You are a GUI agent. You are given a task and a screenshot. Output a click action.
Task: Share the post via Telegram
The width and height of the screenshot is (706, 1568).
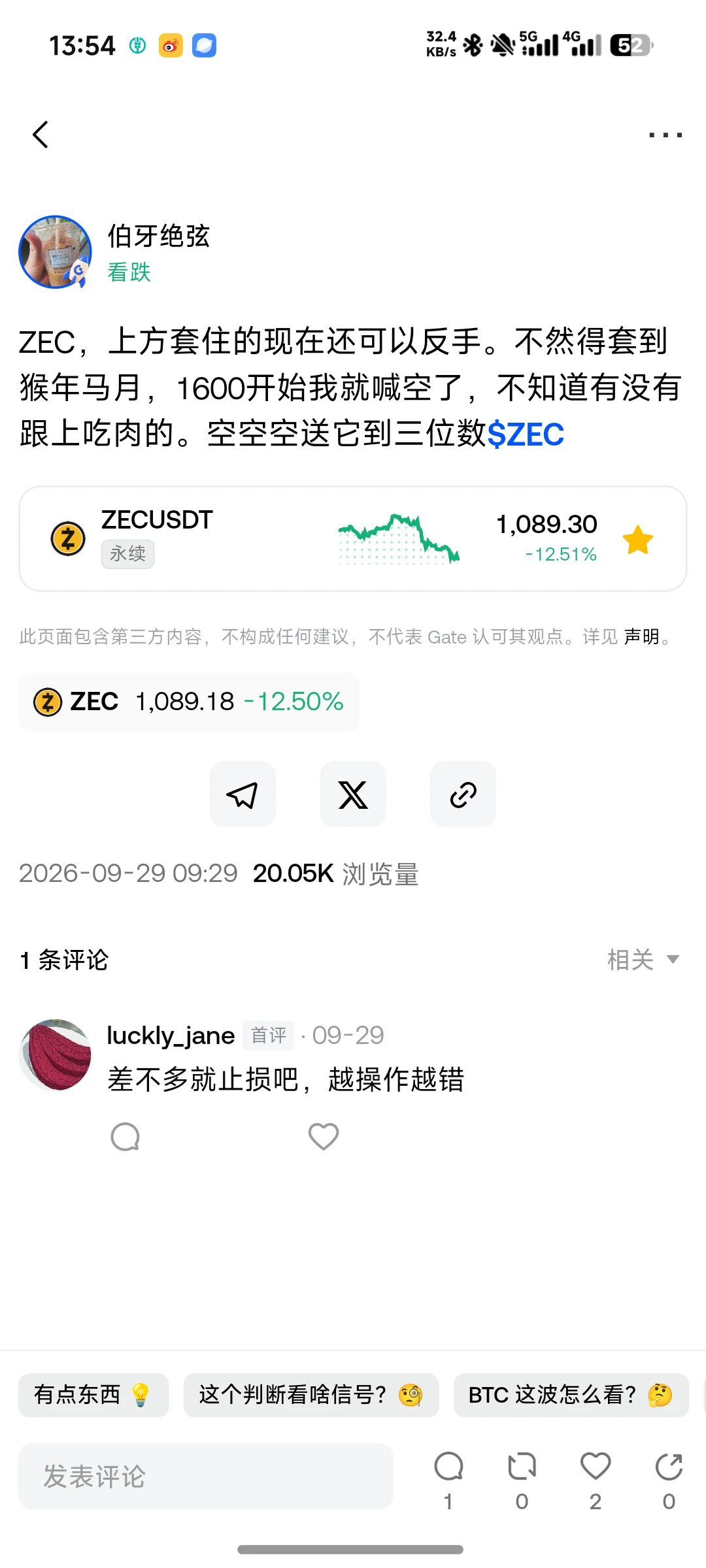click(x=243, y=794)
